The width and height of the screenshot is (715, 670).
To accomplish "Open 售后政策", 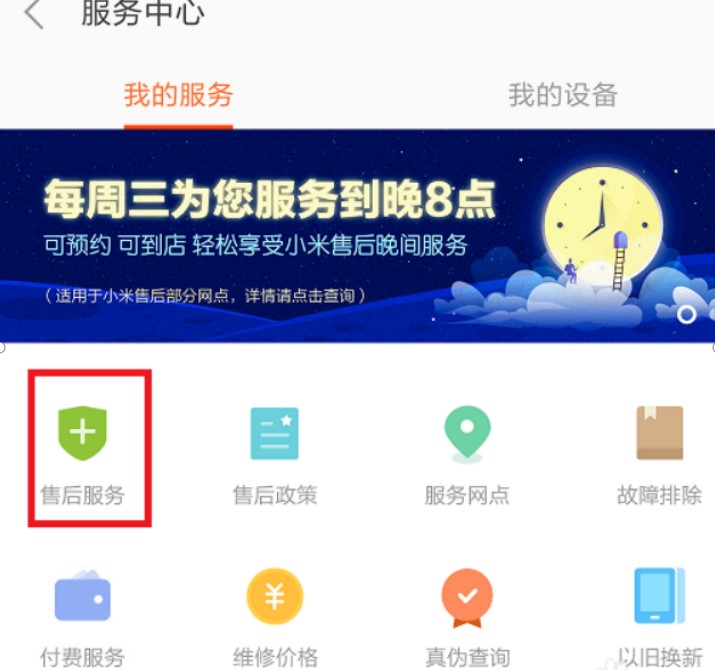I will coord(274,450).
